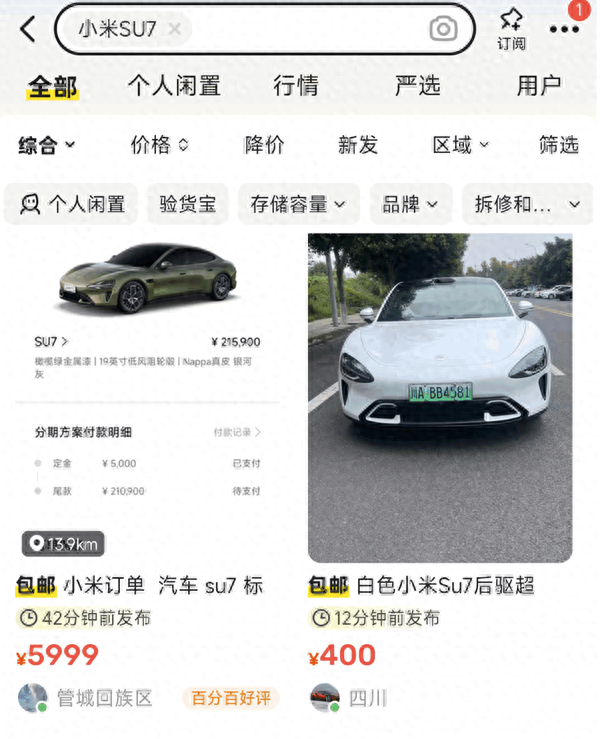This screenshot has height=739, width=607.
Task: Sort listings by 价格
Action: point(159,145)
